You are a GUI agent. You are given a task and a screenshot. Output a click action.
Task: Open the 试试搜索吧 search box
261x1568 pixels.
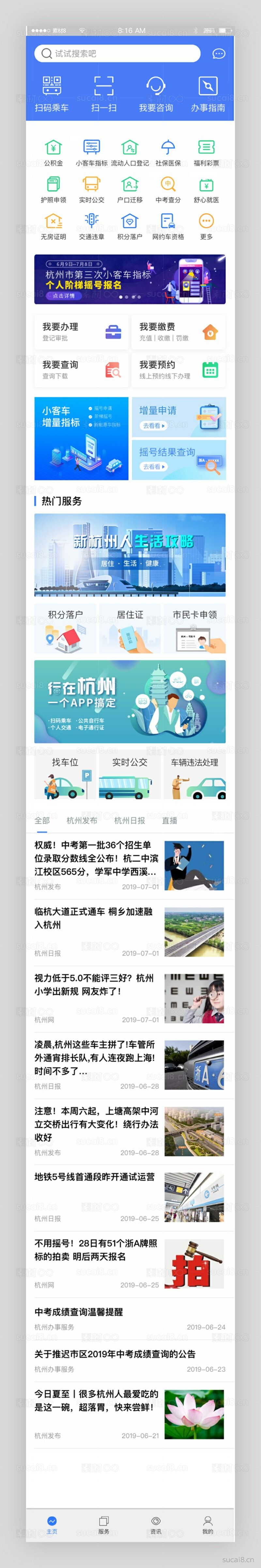coord(117,53)
